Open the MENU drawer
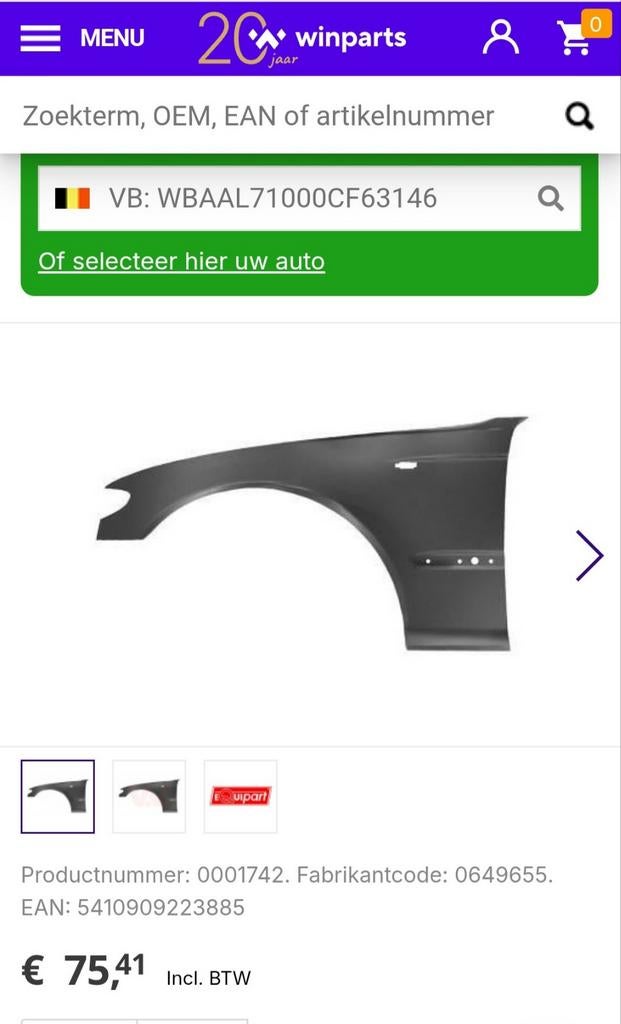 coord(82,38)
